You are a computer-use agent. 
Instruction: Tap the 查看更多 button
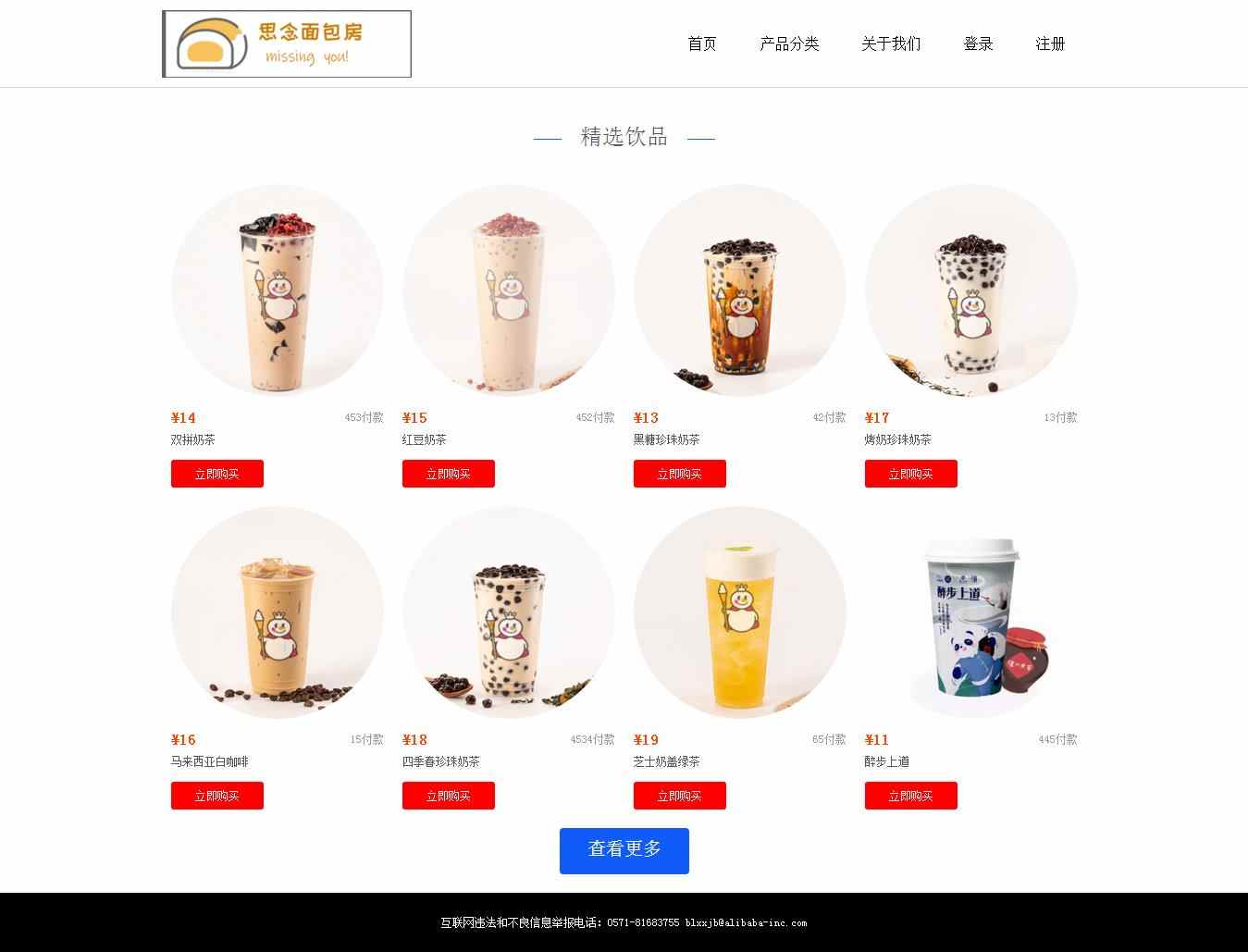[624, 850]
